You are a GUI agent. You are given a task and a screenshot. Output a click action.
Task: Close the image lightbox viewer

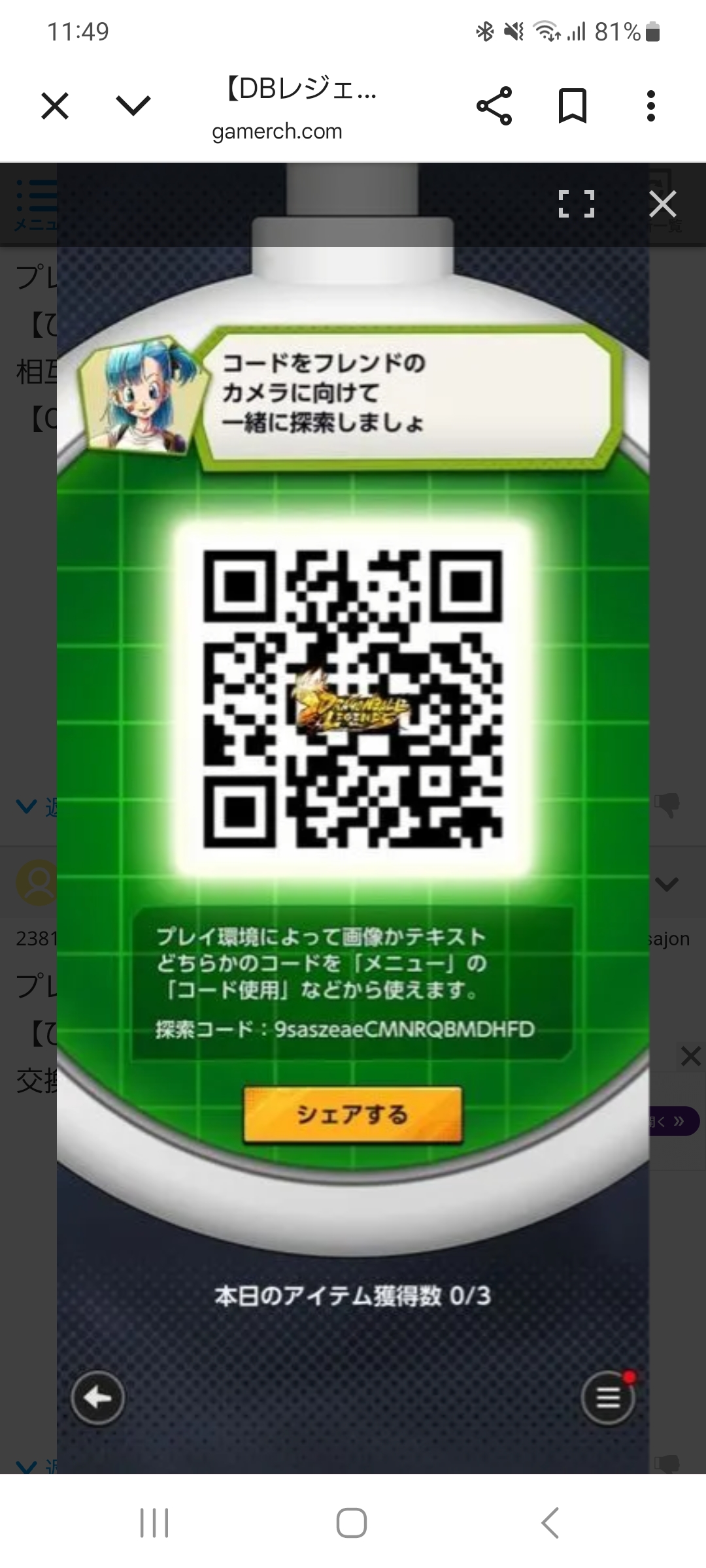(x=662, y=204)
